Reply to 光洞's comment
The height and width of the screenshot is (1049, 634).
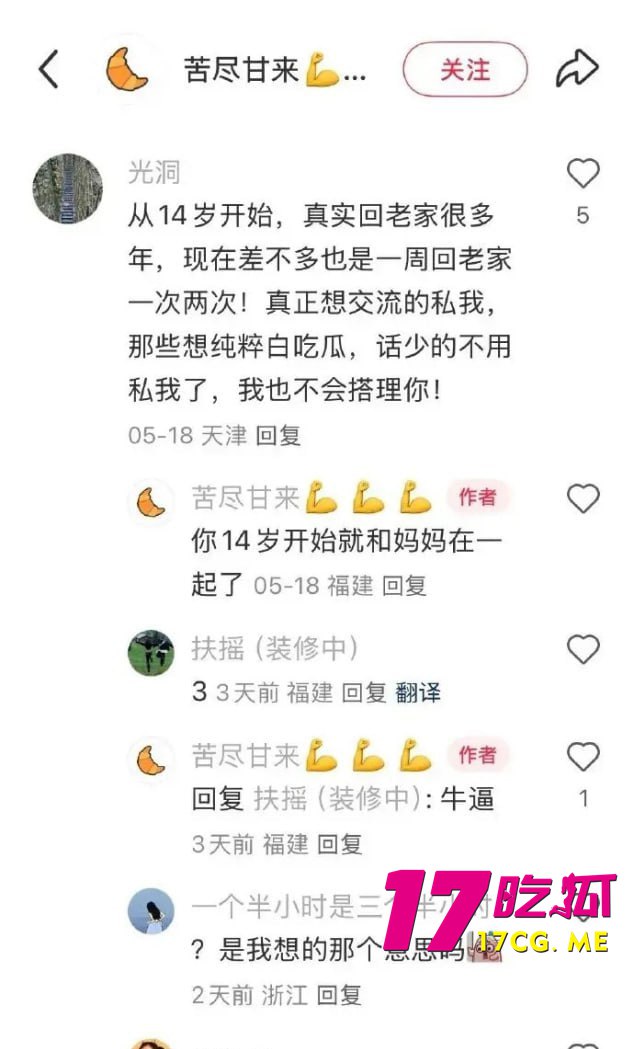[x=278, y=435]
